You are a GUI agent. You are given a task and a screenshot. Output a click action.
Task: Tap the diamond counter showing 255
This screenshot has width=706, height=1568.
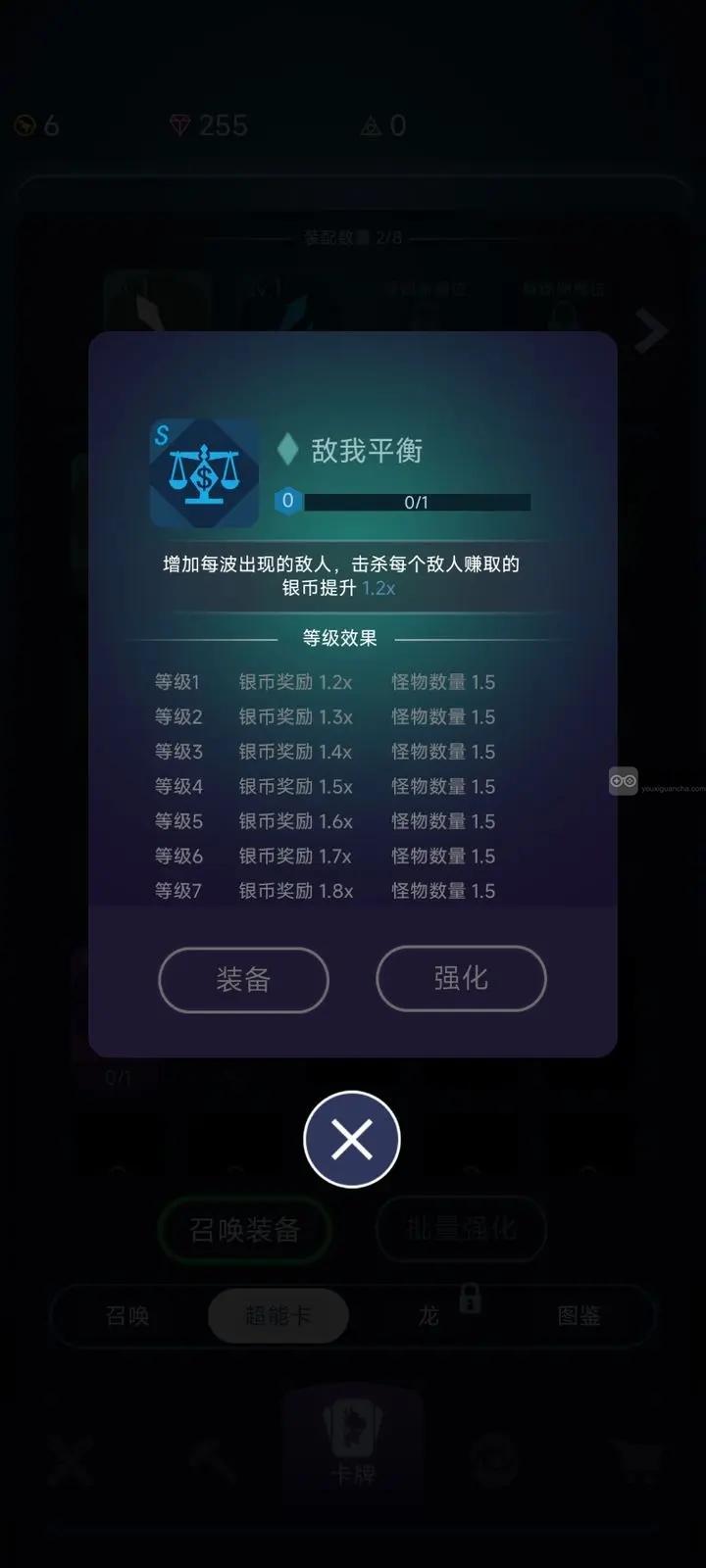point(206,125)
